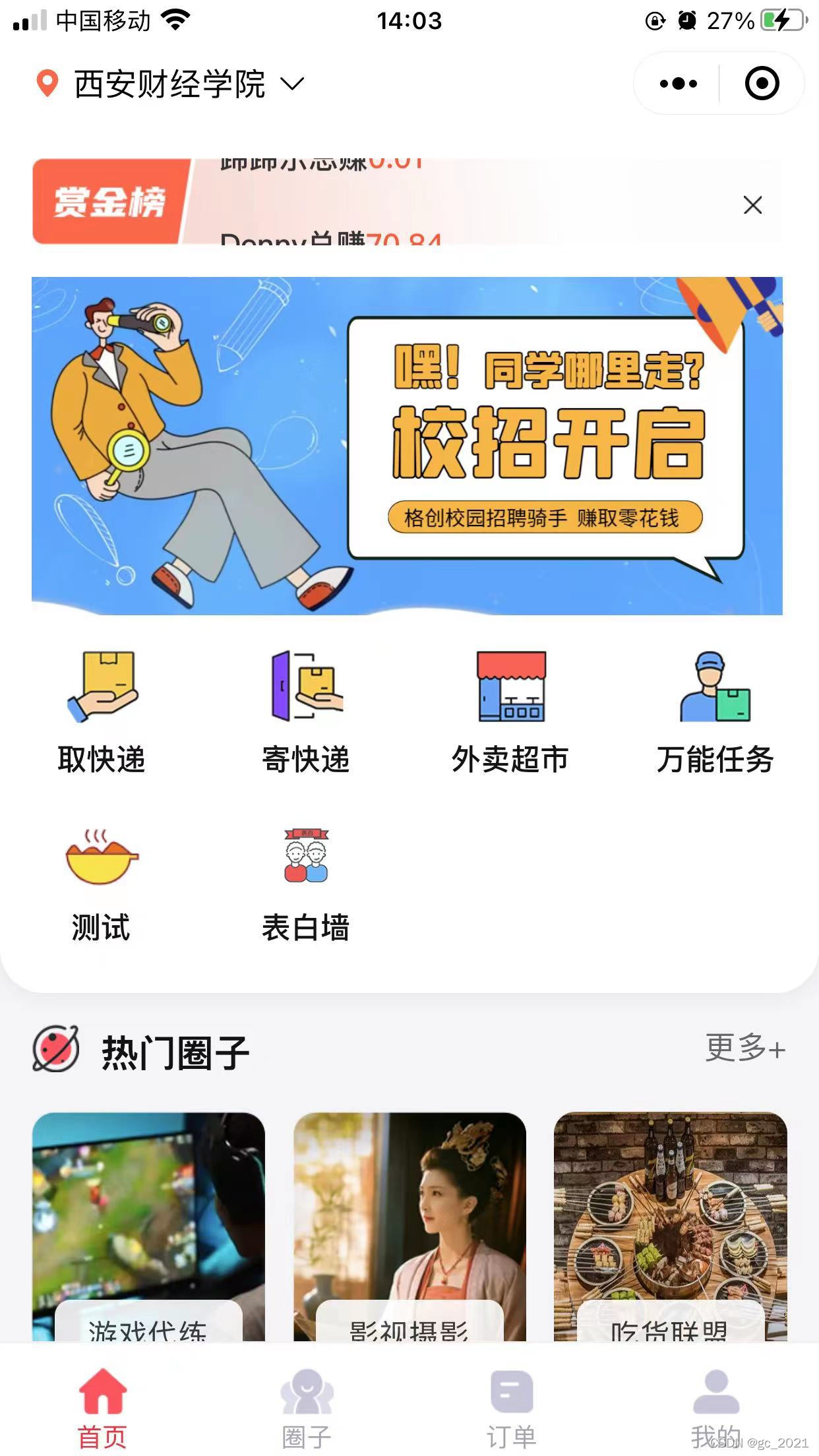Viewport: 819px width, 1456px height.
Task: Go to 外卖超市
Action: pos(510,712)
